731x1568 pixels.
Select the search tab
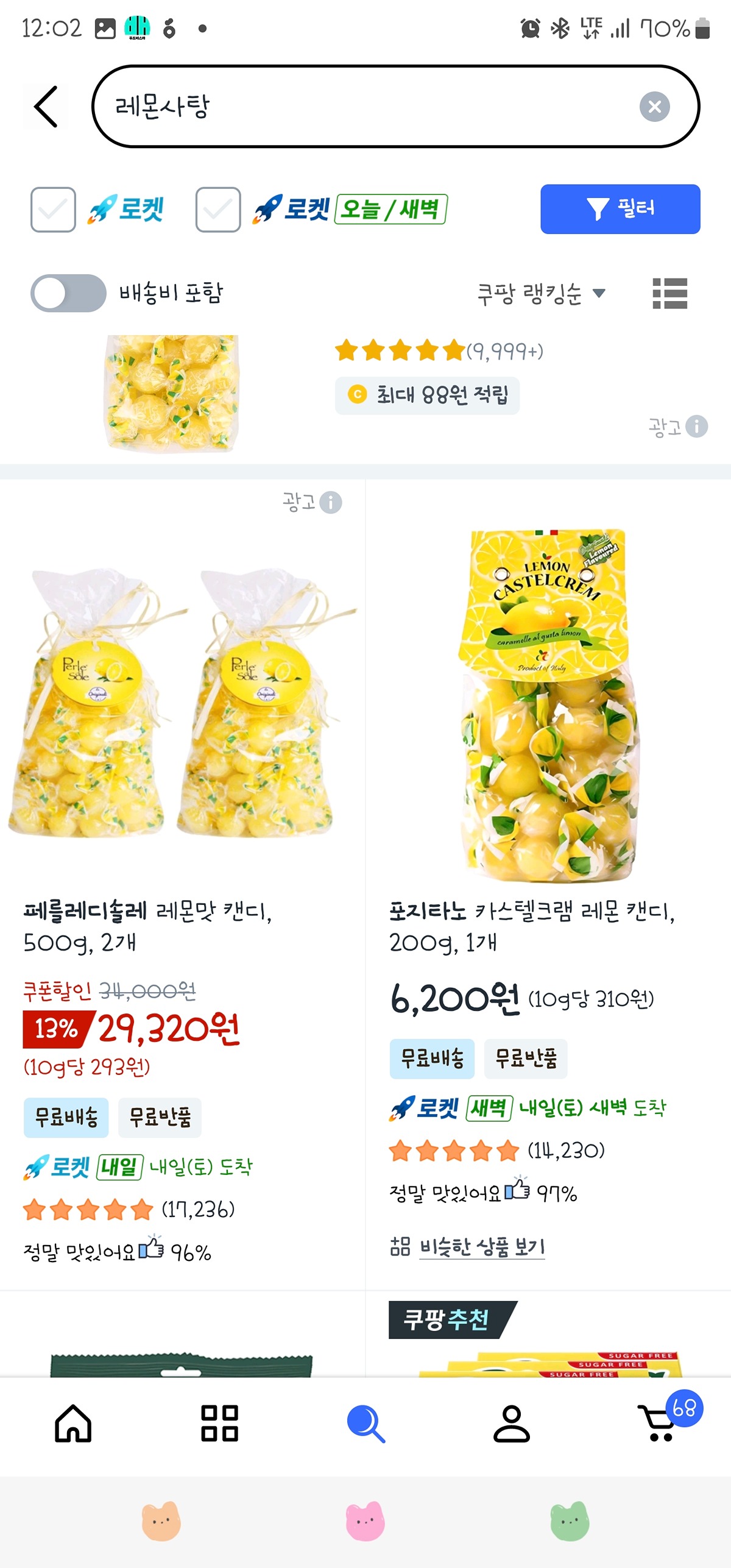click(x=365, y=1424)
